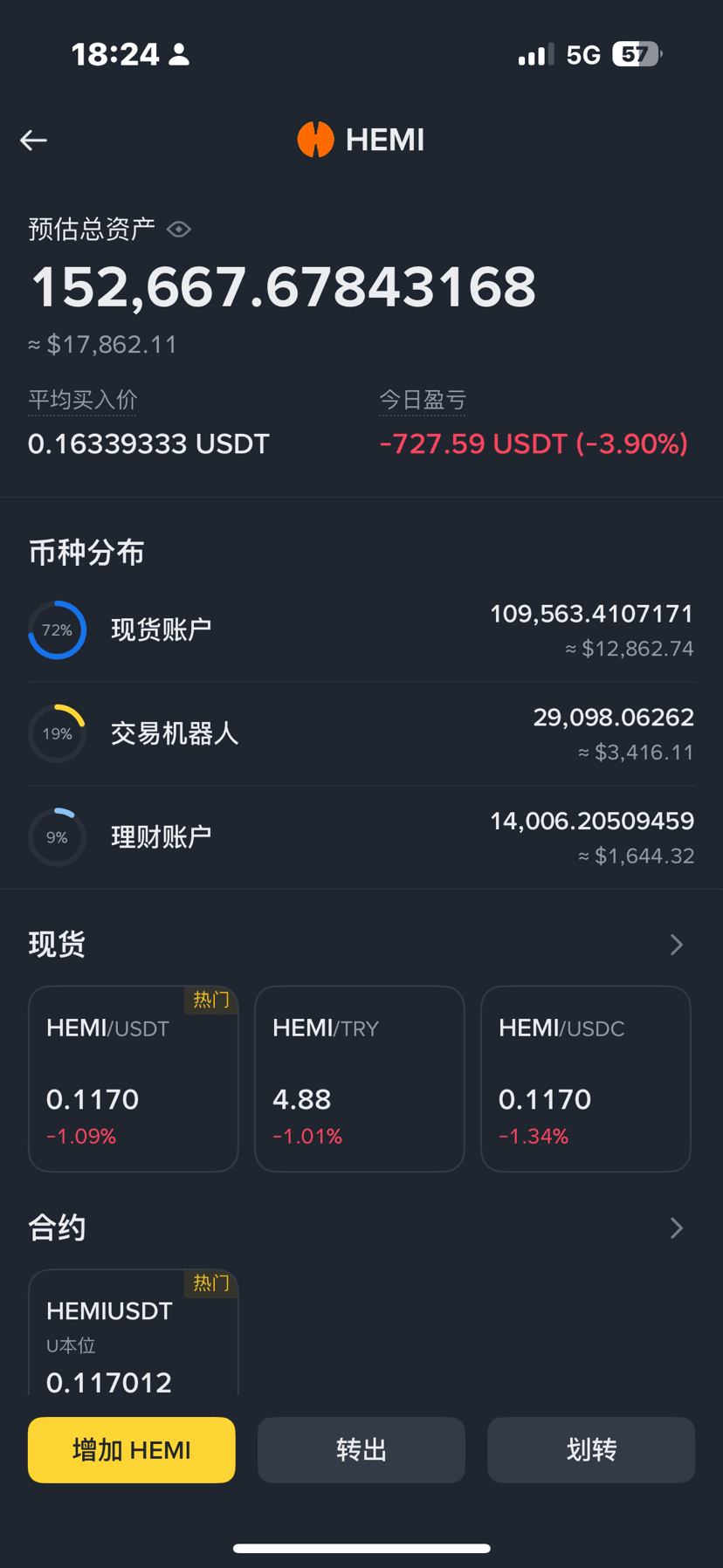
Task: Open the 现货账户 spot account row
Action: pos(361,630)
